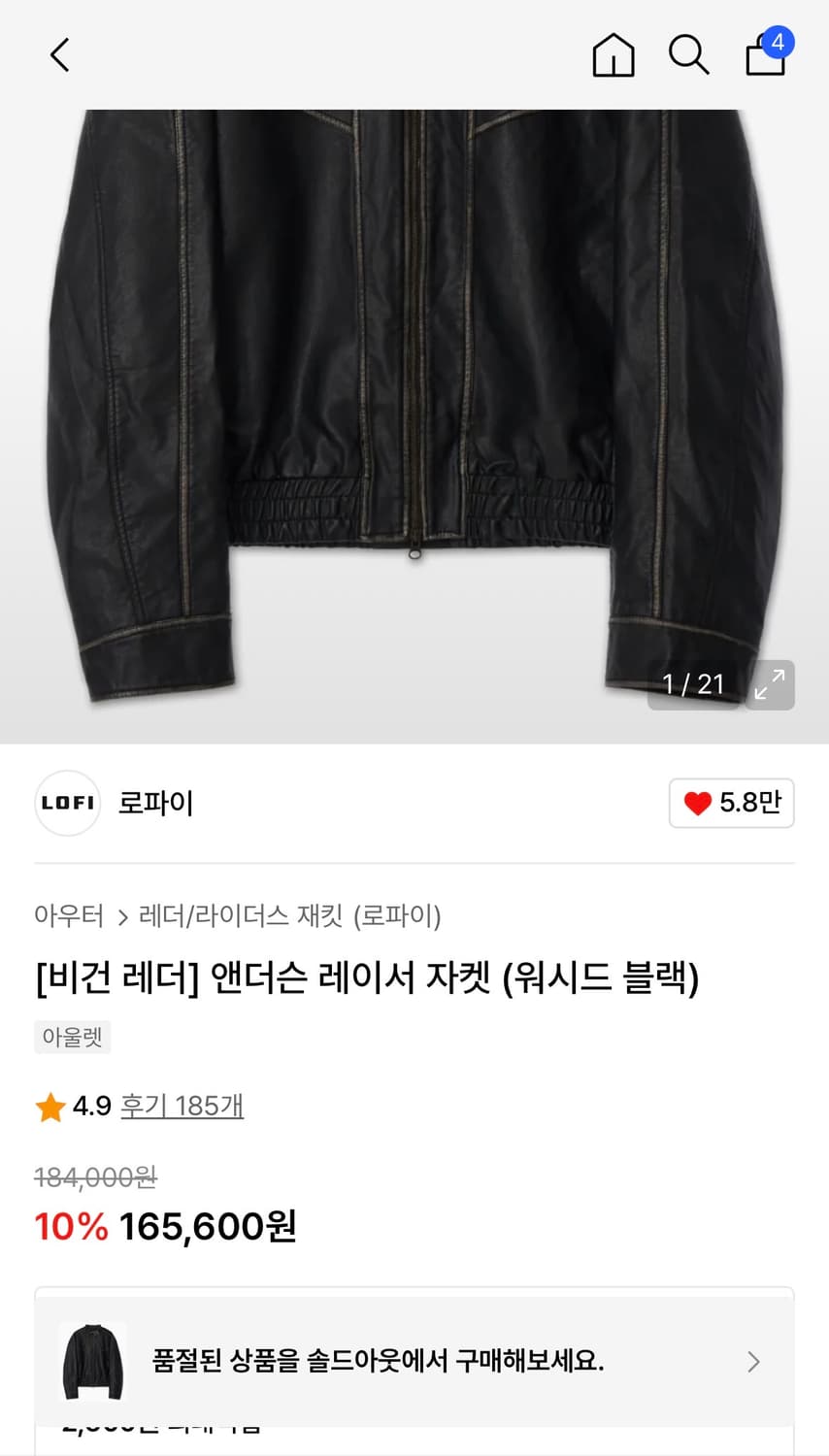Expand product image to fullscreen
The width and height of the screenshot is (829, 1456).
click(769, 685)
